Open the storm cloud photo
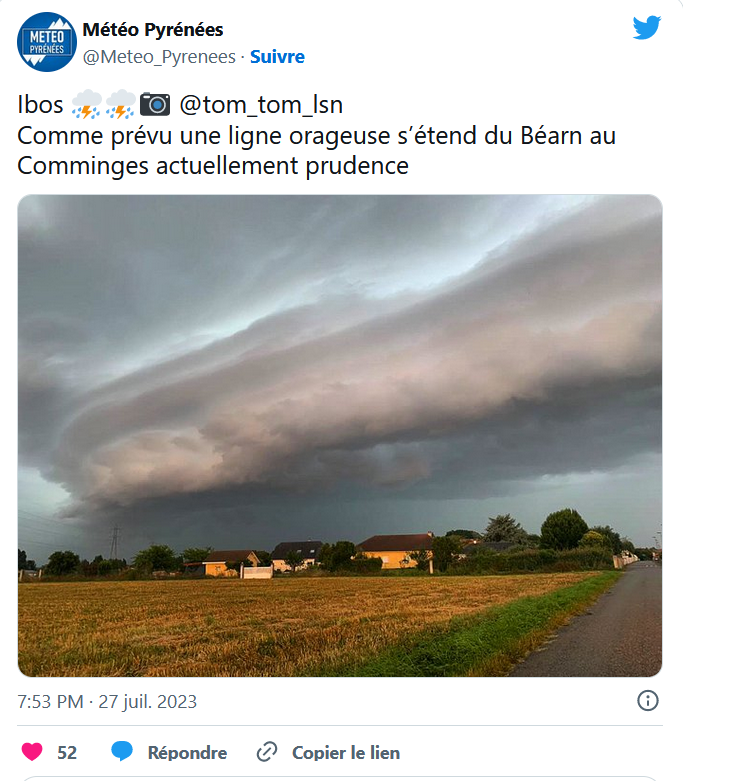Viewport: 733px width, 781px height. (x=340, y=435)
